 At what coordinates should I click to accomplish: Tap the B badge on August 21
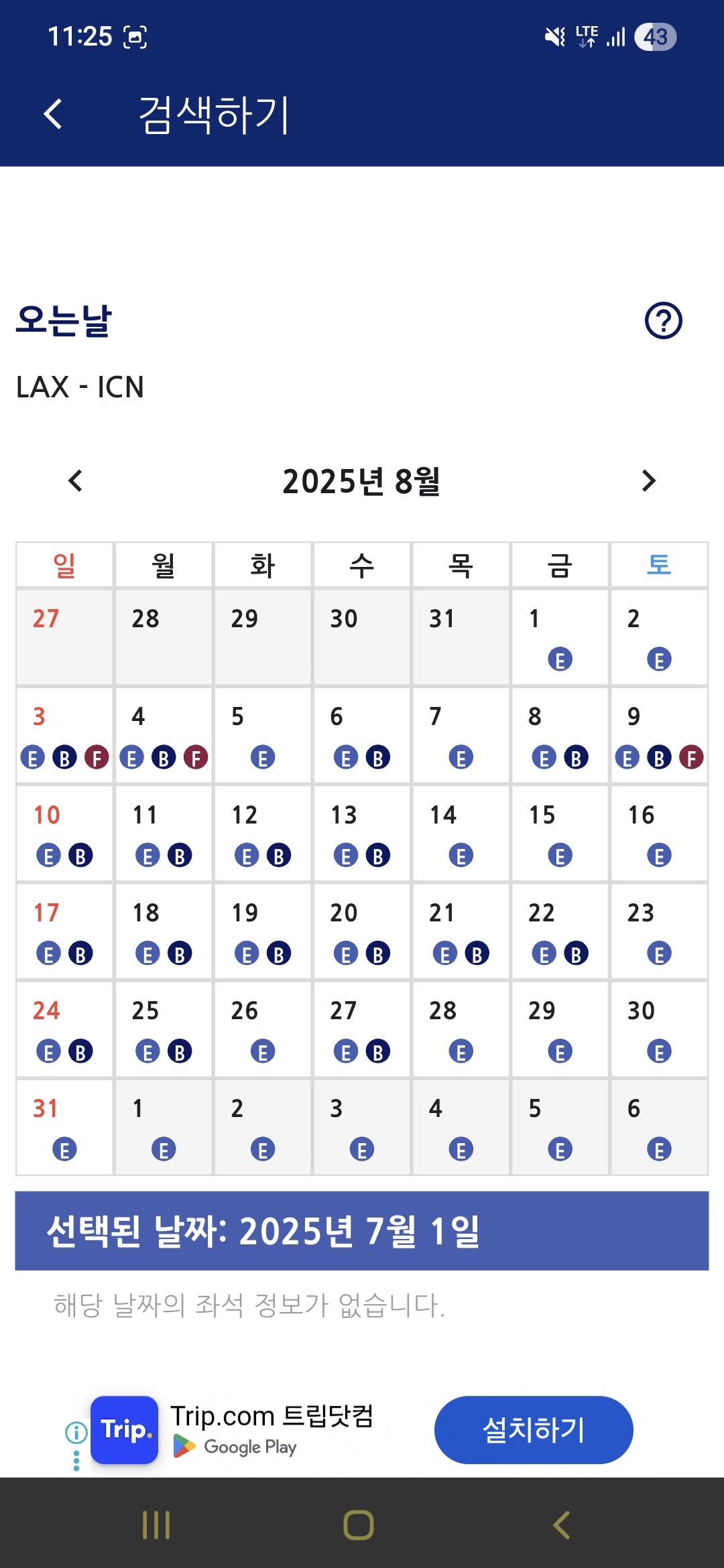click(x=477, y=953)
